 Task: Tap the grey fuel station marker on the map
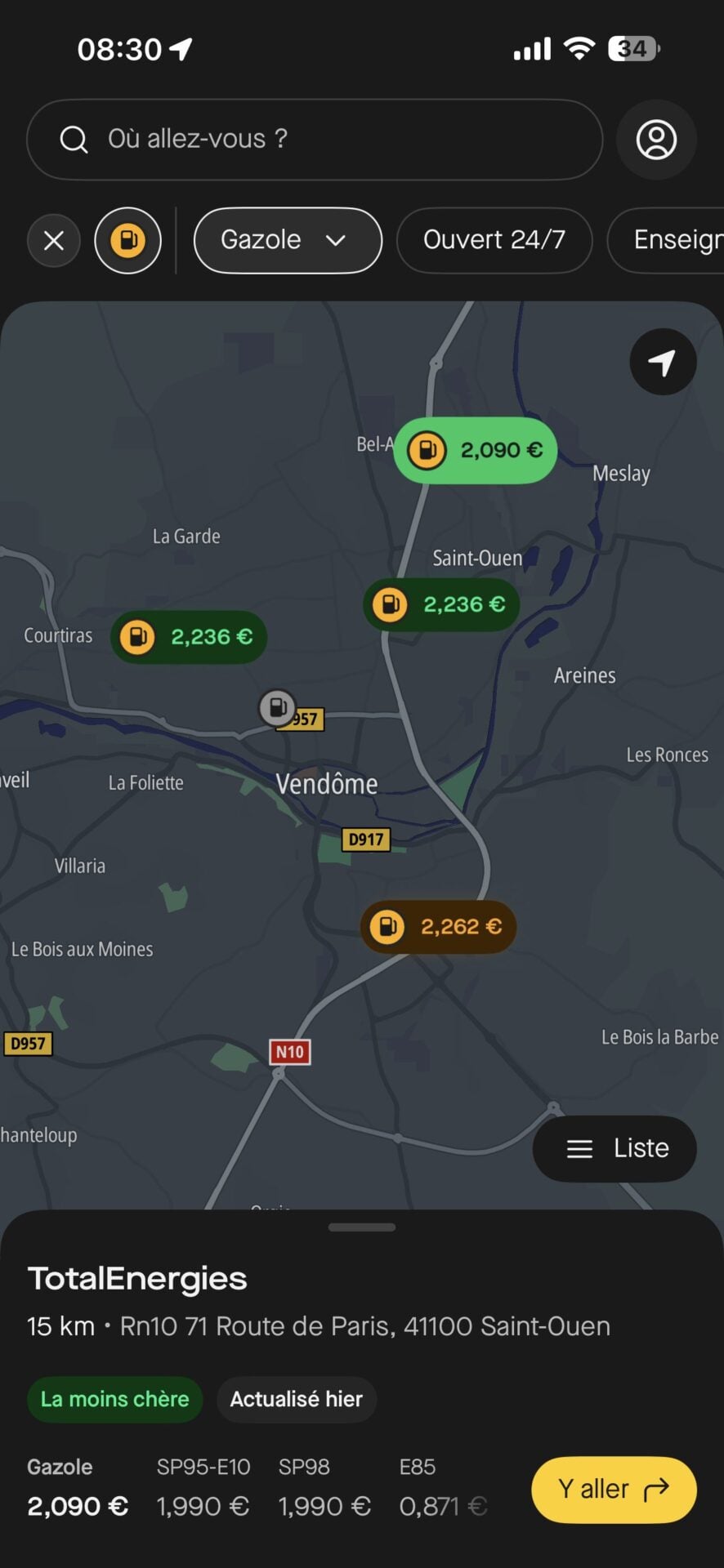point(277,707)
